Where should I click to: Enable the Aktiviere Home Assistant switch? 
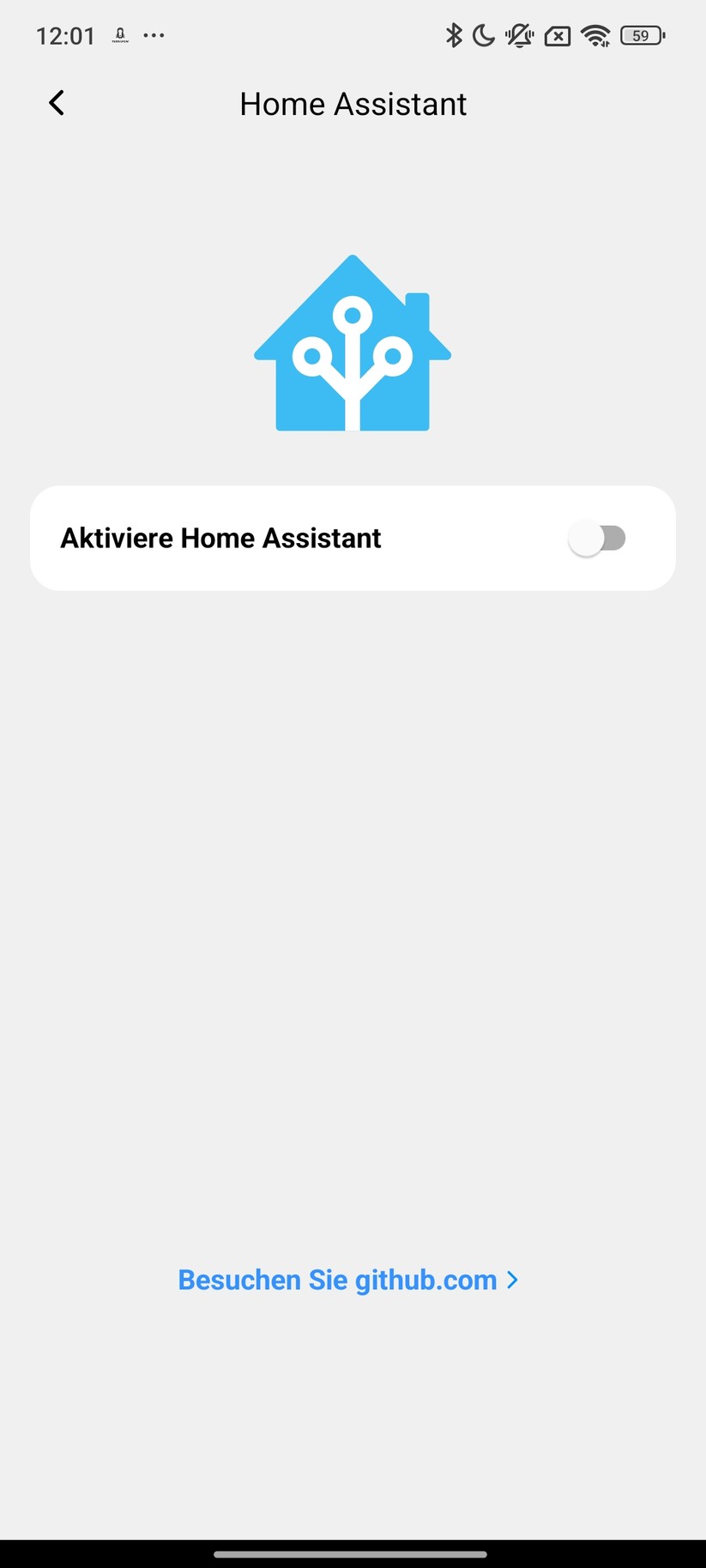click(x=597, y=539)
